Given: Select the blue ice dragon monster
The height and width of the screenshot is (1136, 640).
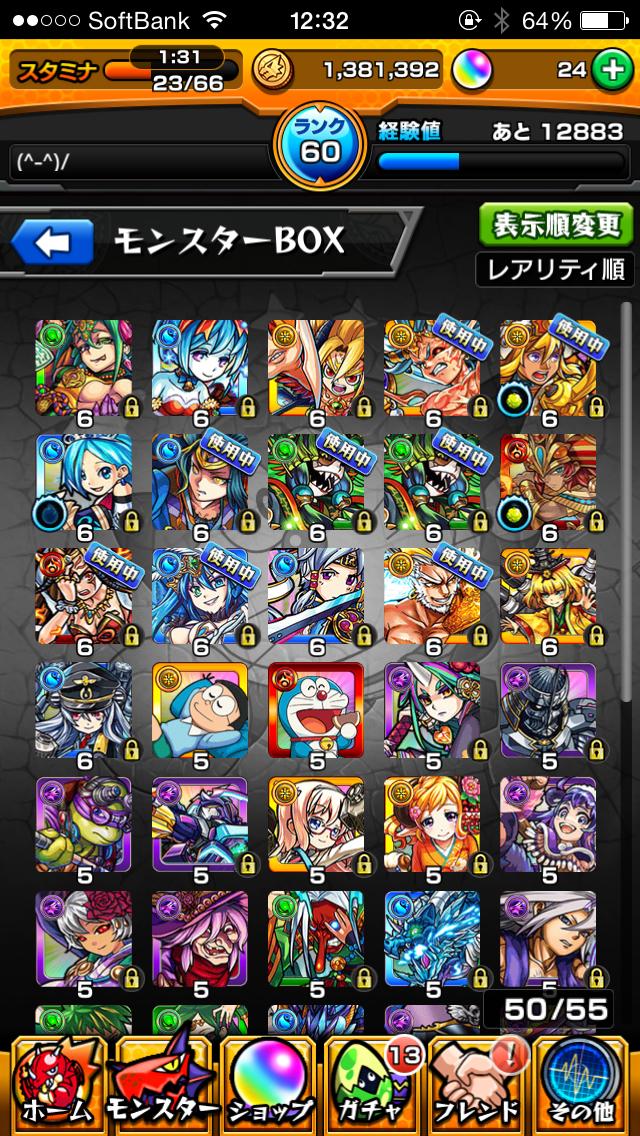Looking at the screenshot, I should [432, 940].
